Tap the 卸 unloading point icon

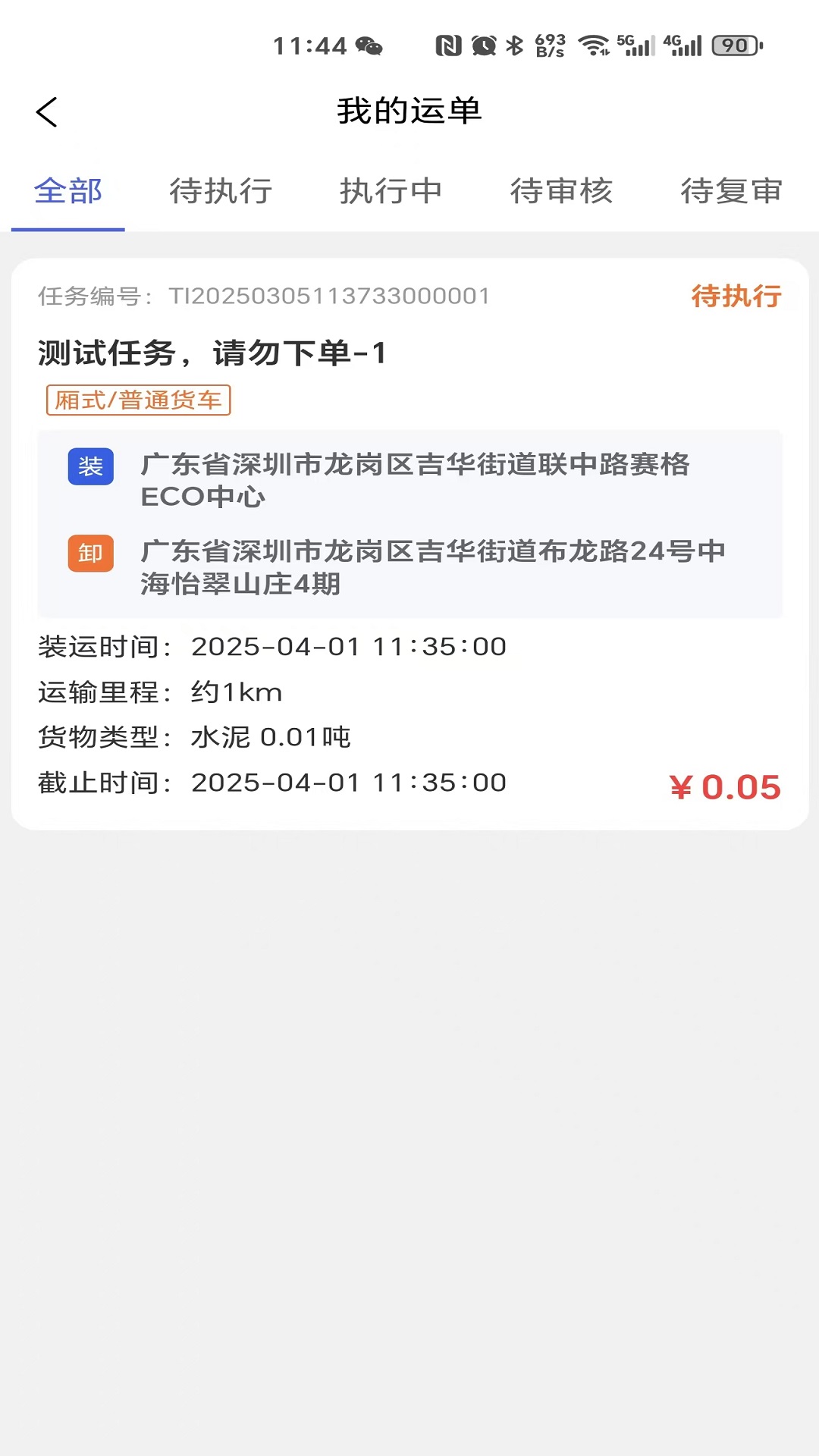pyautogui.click(x=90, y=554)
